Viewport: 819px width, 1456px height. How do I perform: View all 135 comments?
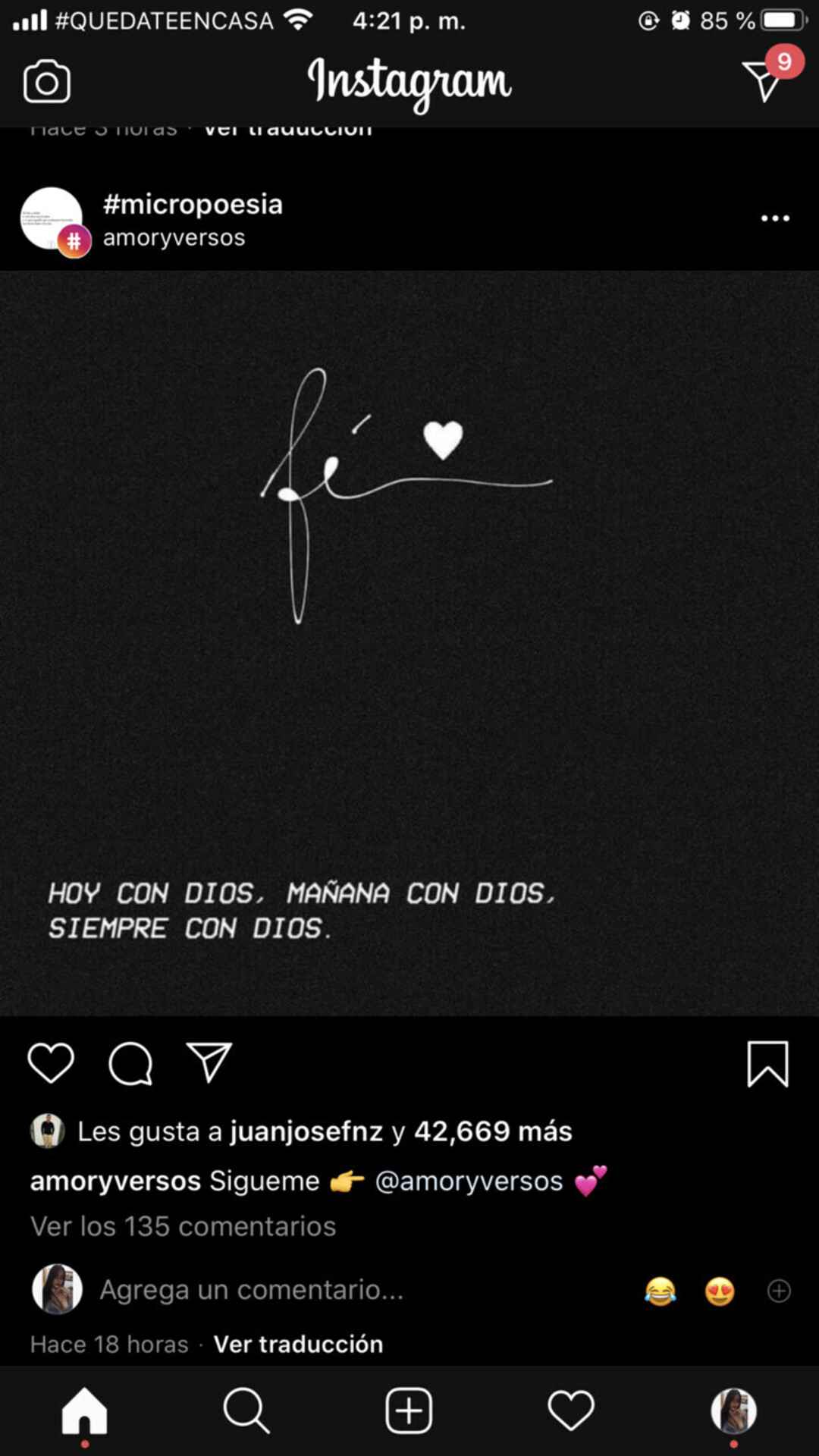(x=183, y=1226)
